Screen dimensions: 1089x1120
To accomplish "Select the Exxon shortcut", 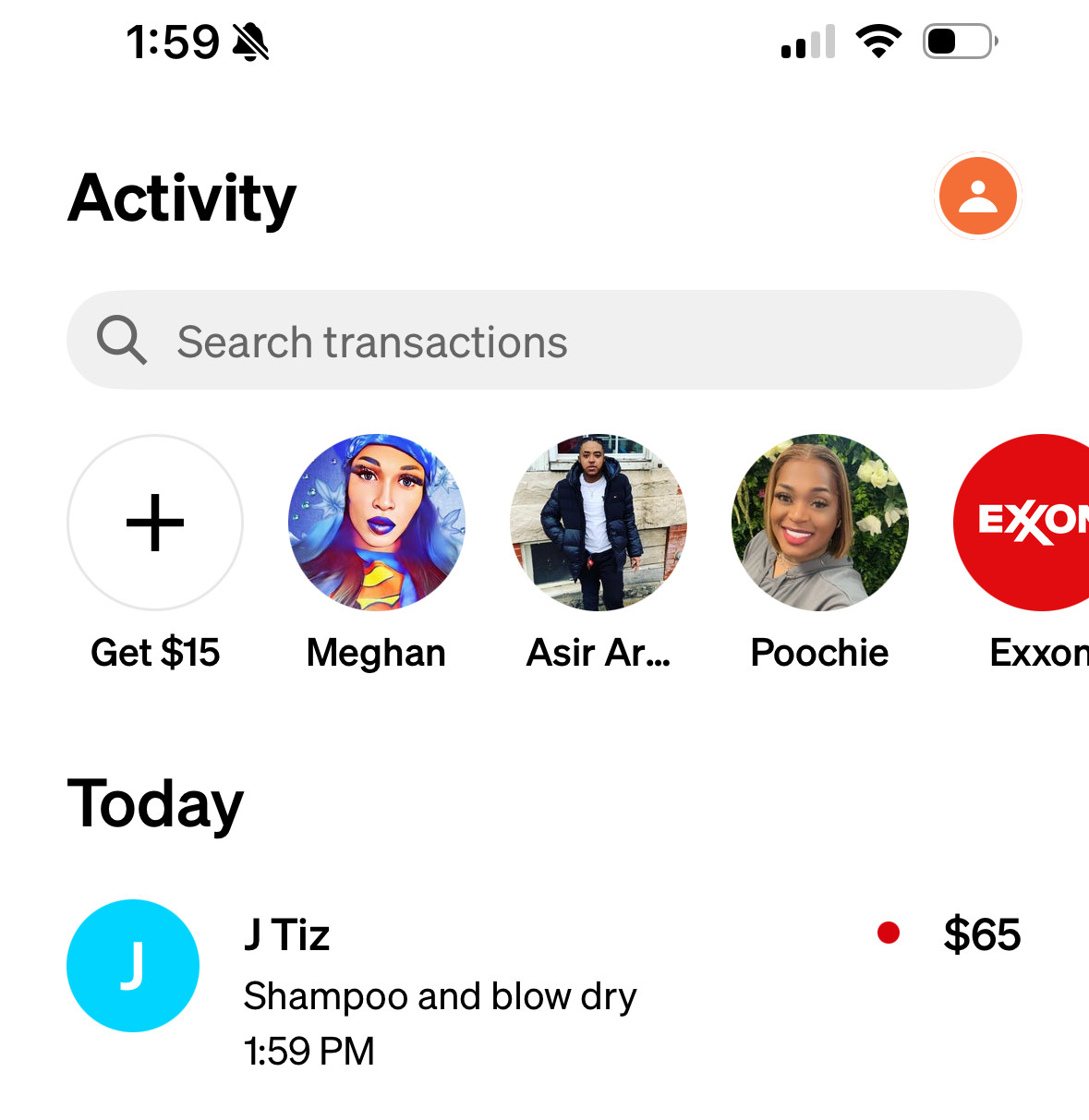I will [x=1027, y=523].
